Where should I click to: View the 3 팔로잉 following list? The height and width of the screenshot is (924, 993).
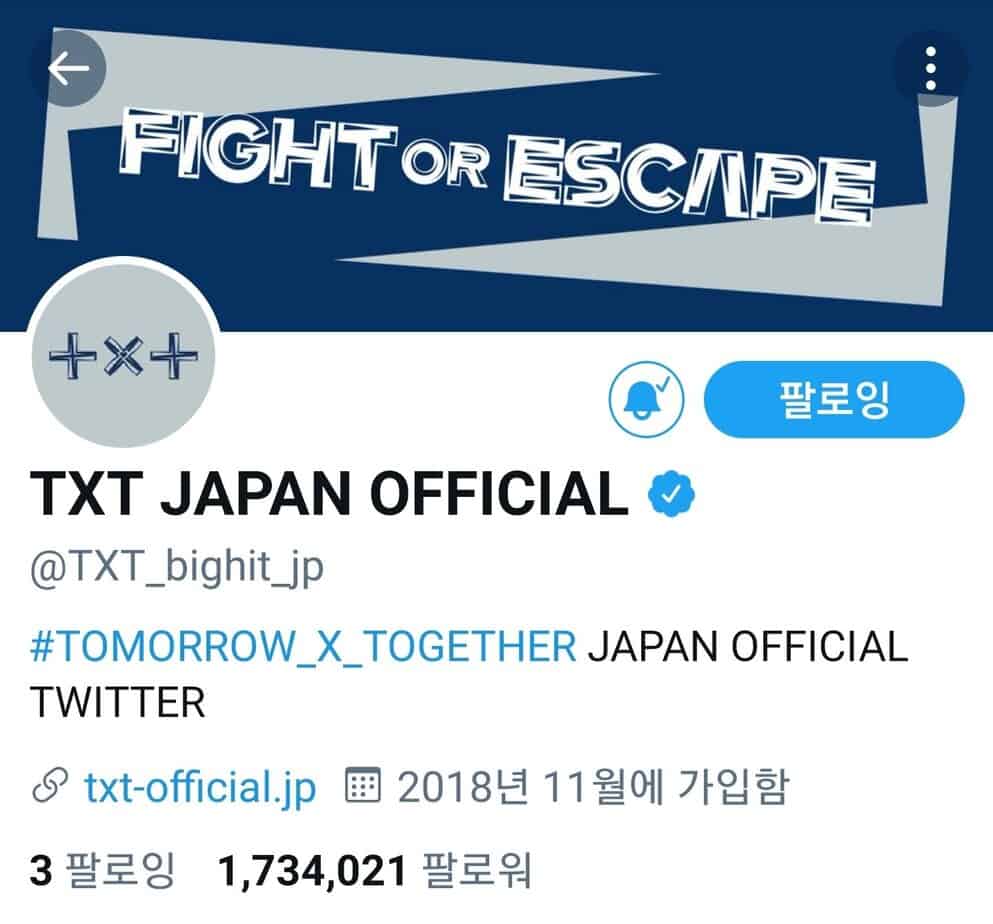pyautogui.click(x=102, y=870)
